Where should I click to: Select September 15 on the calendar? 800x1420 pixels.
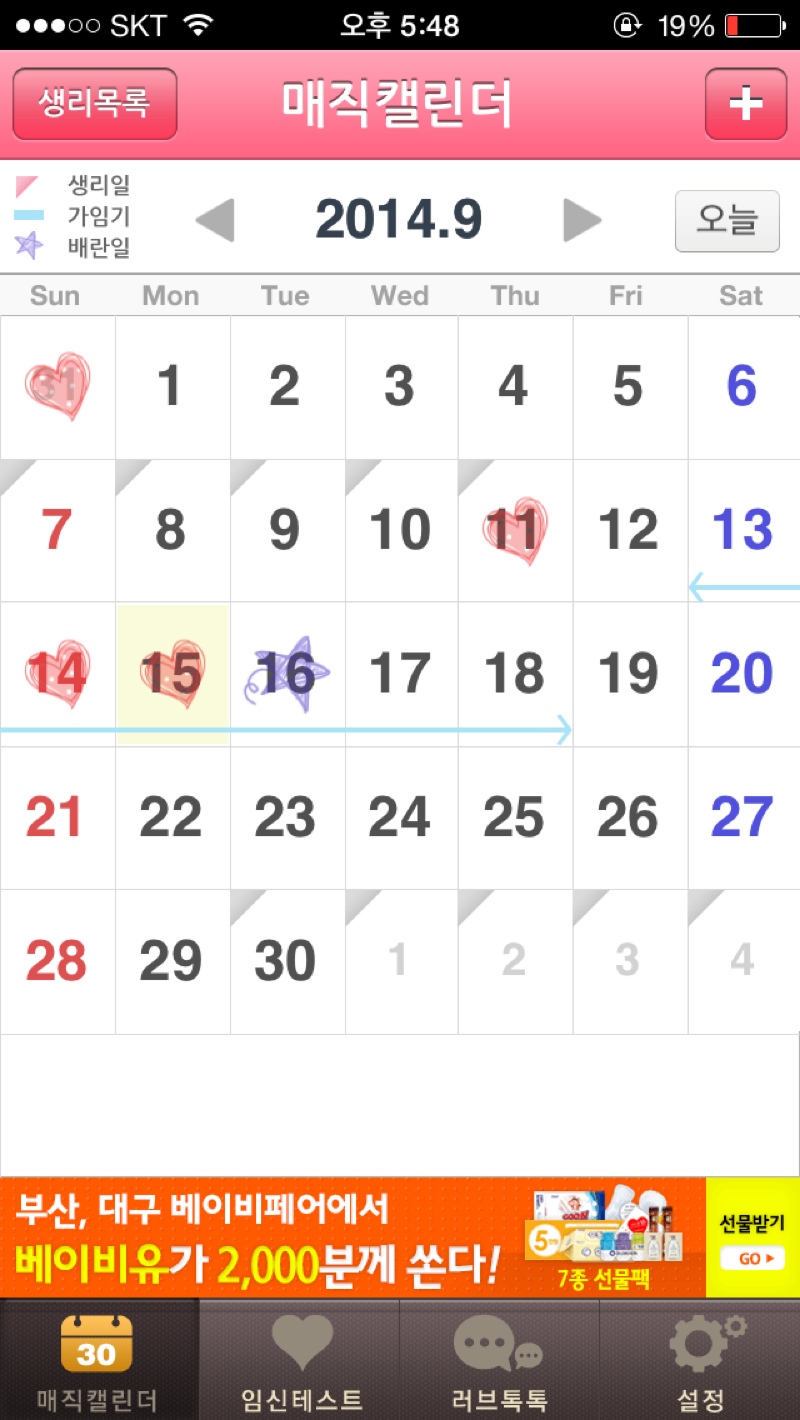click(x=173, y=674)
